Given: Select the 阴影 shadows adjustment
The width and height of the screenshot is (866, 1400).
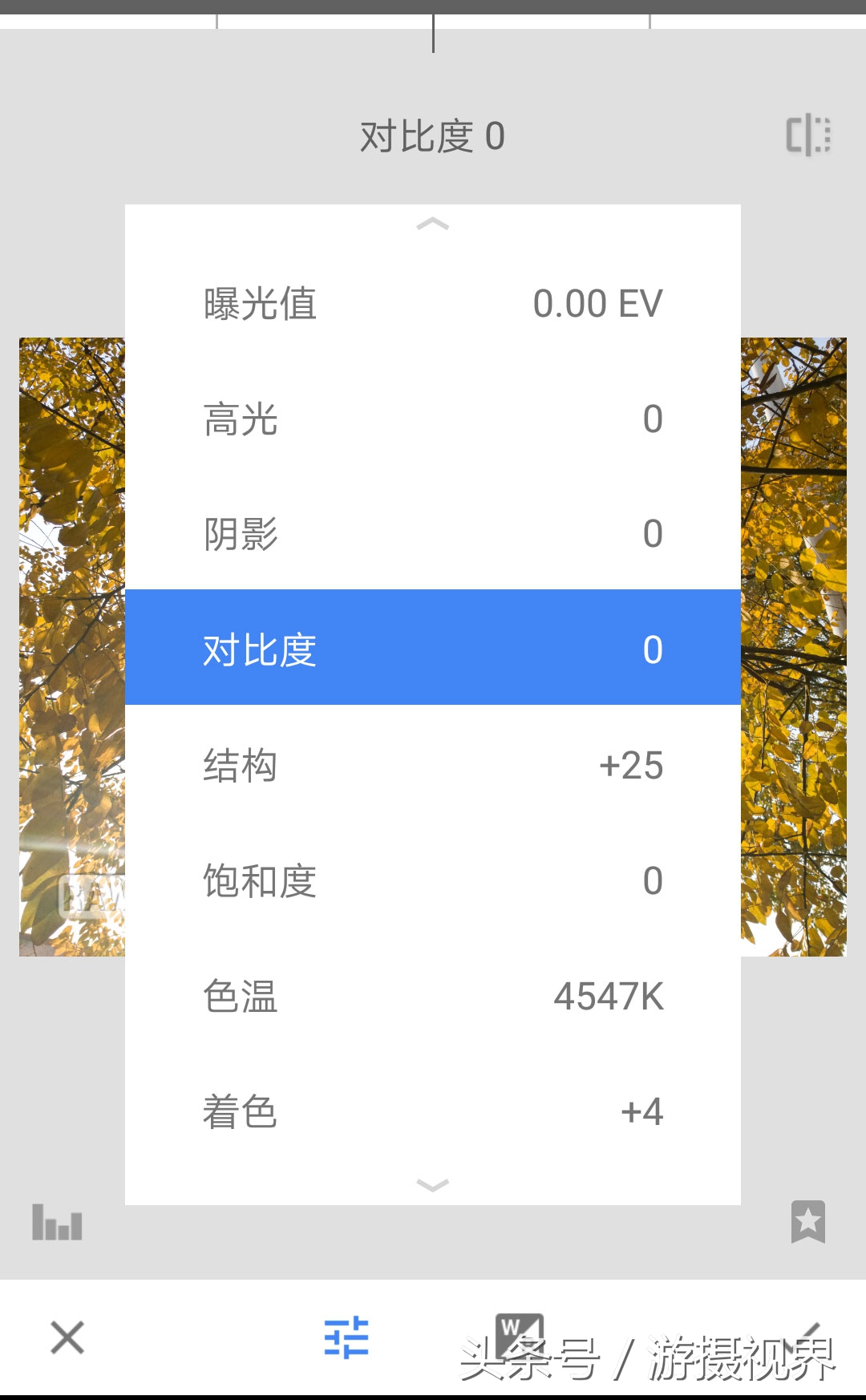Looking at the screenshot, I should click(x=433, y=533).
